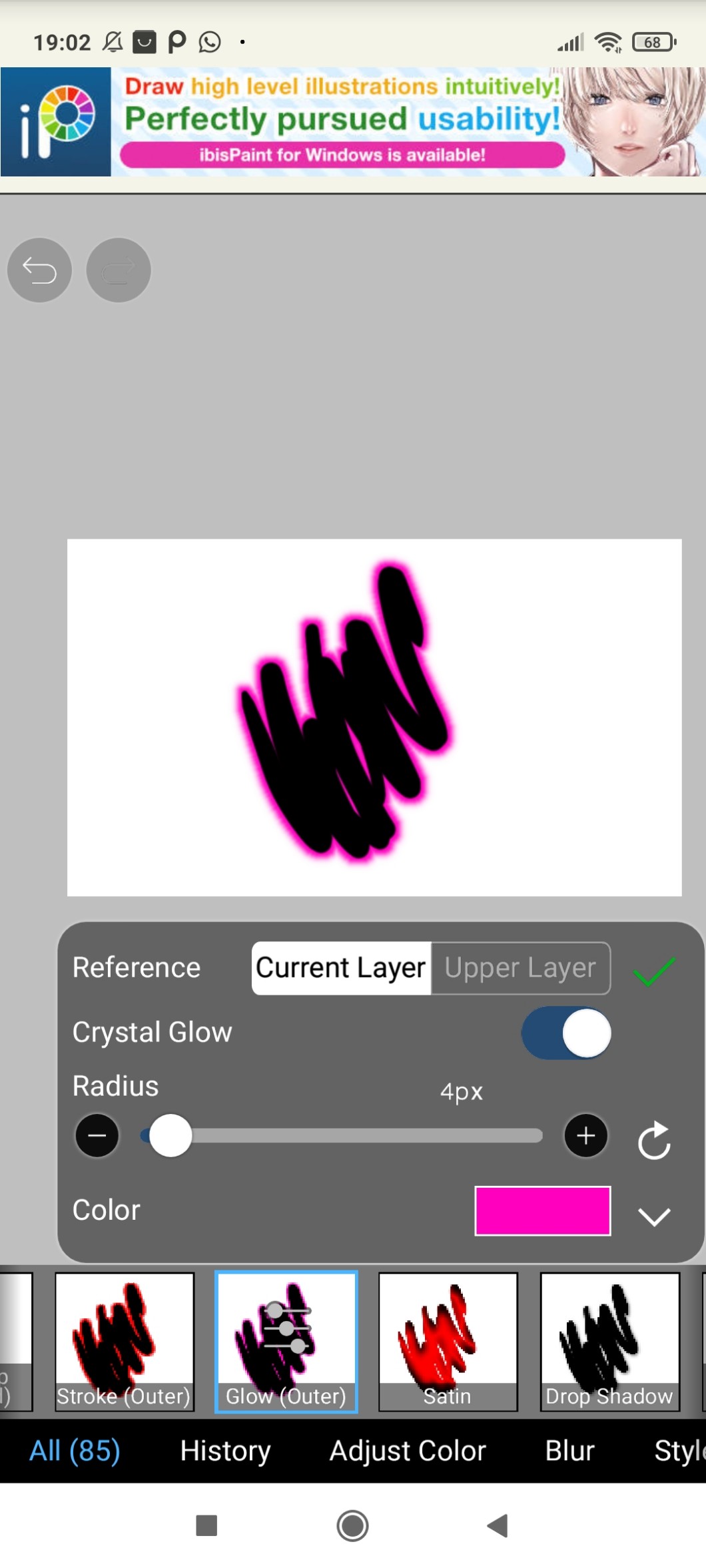Image resolution: width=706 pixels, height=1568 pixels.
Task: Switch to the History filter category
Action: click(225, 1451)
